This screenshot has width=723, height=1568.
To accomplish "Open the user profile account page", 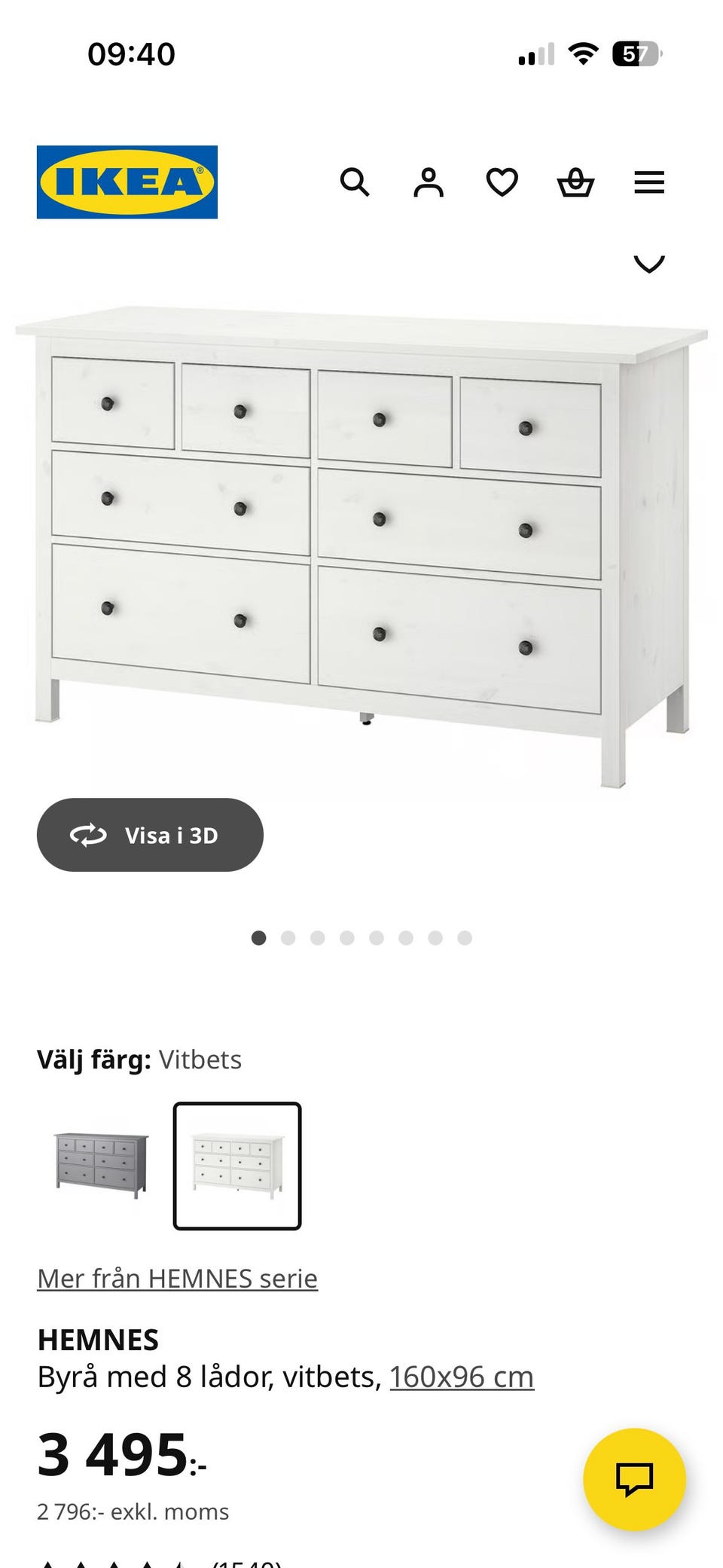I will (x=428, y=182).
